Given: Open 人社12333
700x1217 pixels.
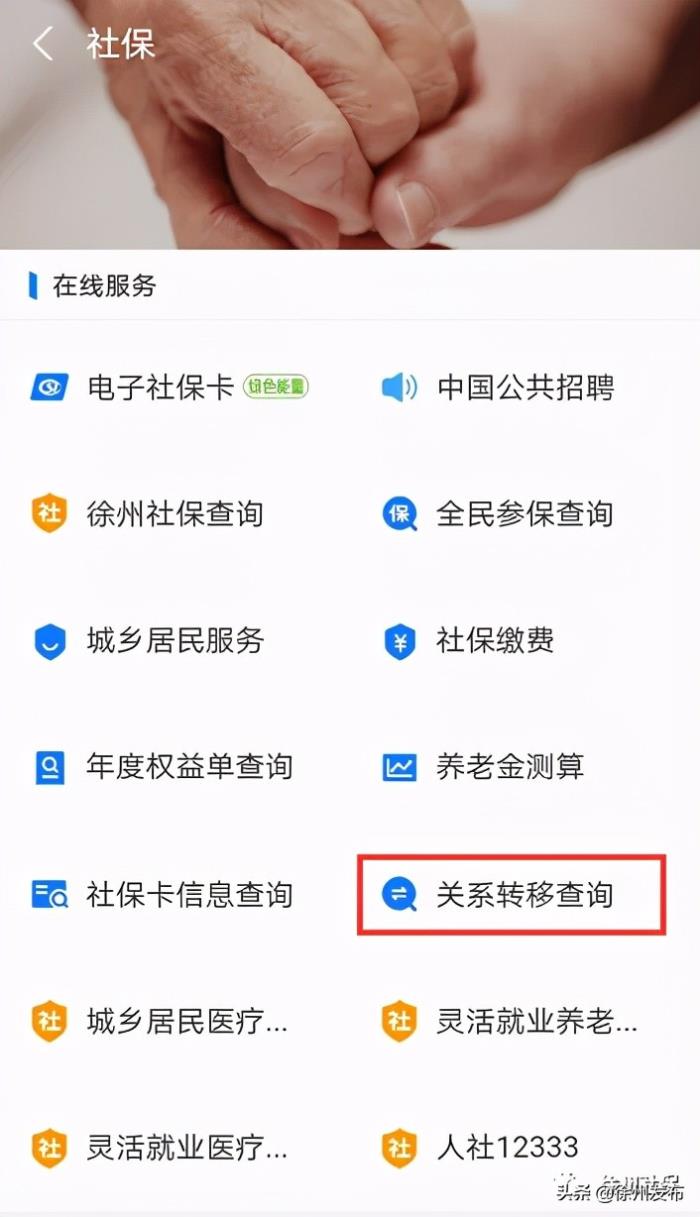Looking at the screenshot, I should pyautogui.click(x=507, y=1147).
